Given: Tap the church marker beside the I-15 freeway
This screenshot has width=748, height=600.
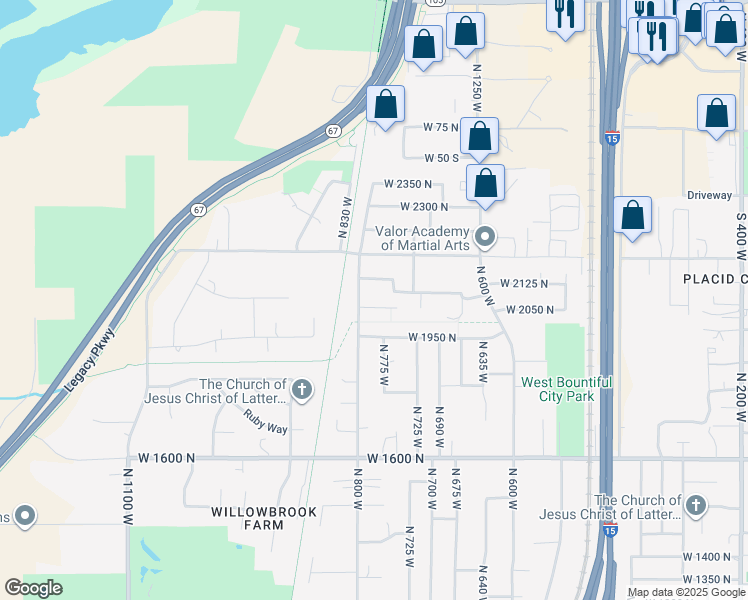Looking at the screenshot, I should [x=696, y=506].
